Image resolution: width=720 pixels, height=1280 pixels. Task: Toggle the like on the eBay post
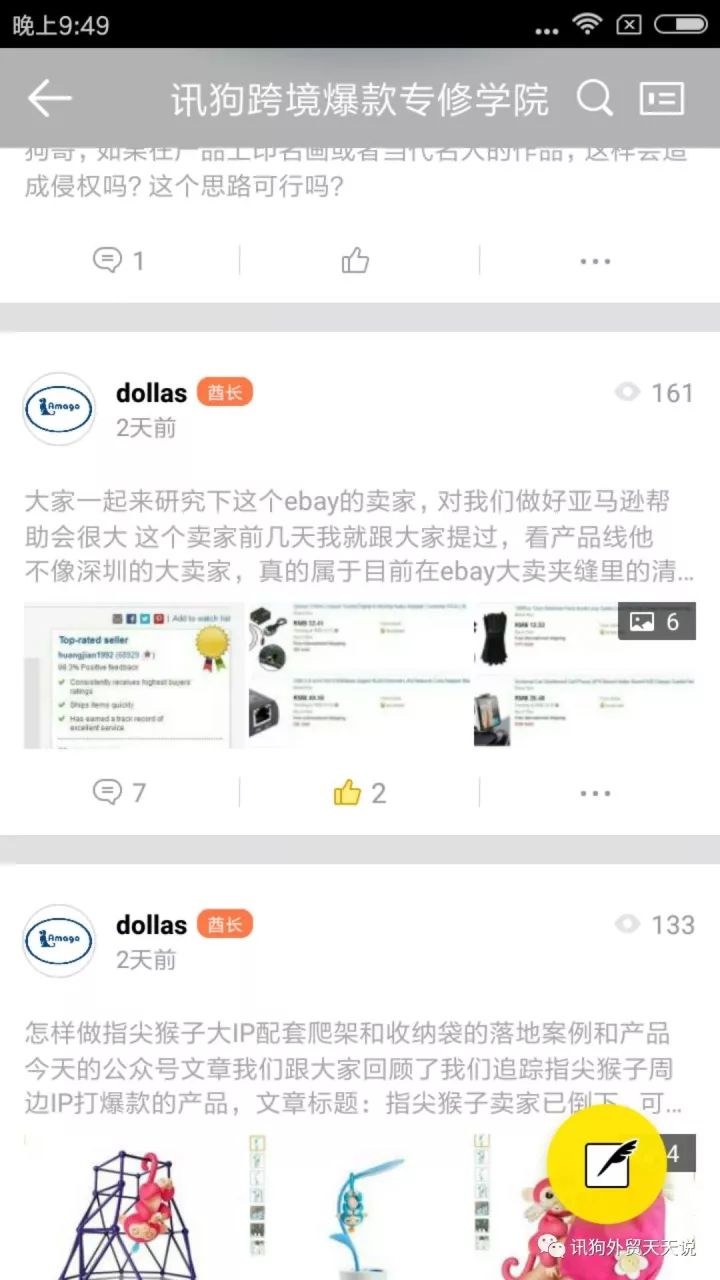point(358,793)
